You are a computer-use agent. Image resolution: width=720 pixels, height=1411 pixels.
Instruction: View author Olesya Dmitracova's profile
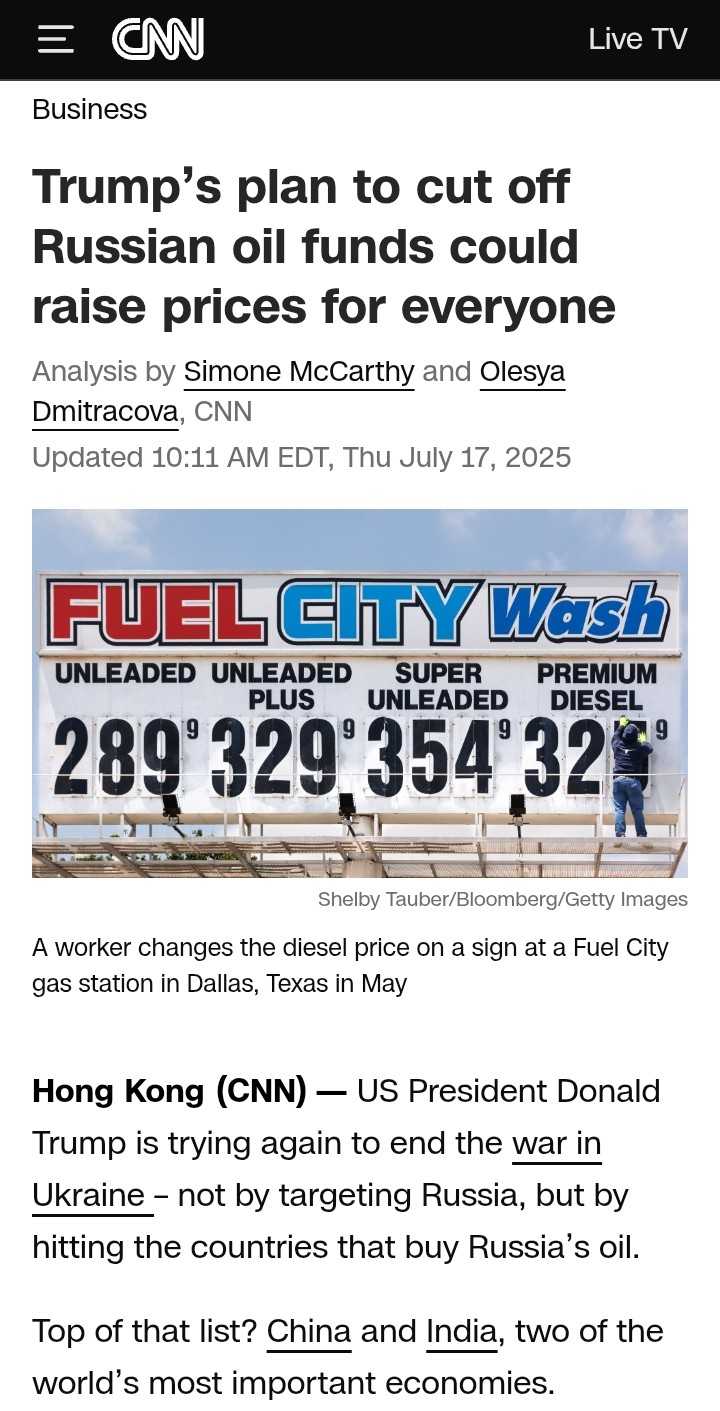(522, 371)
